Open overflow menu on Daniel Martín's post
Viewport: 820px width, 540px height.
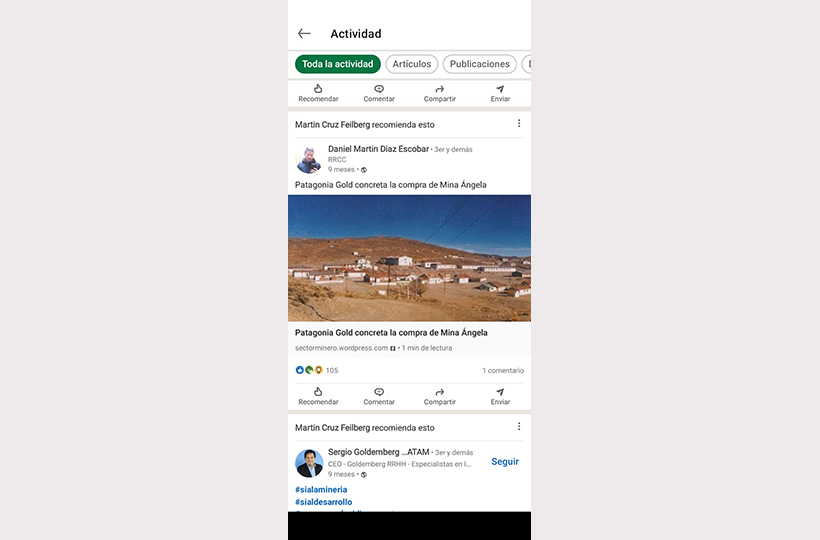[x=518, y=124]
